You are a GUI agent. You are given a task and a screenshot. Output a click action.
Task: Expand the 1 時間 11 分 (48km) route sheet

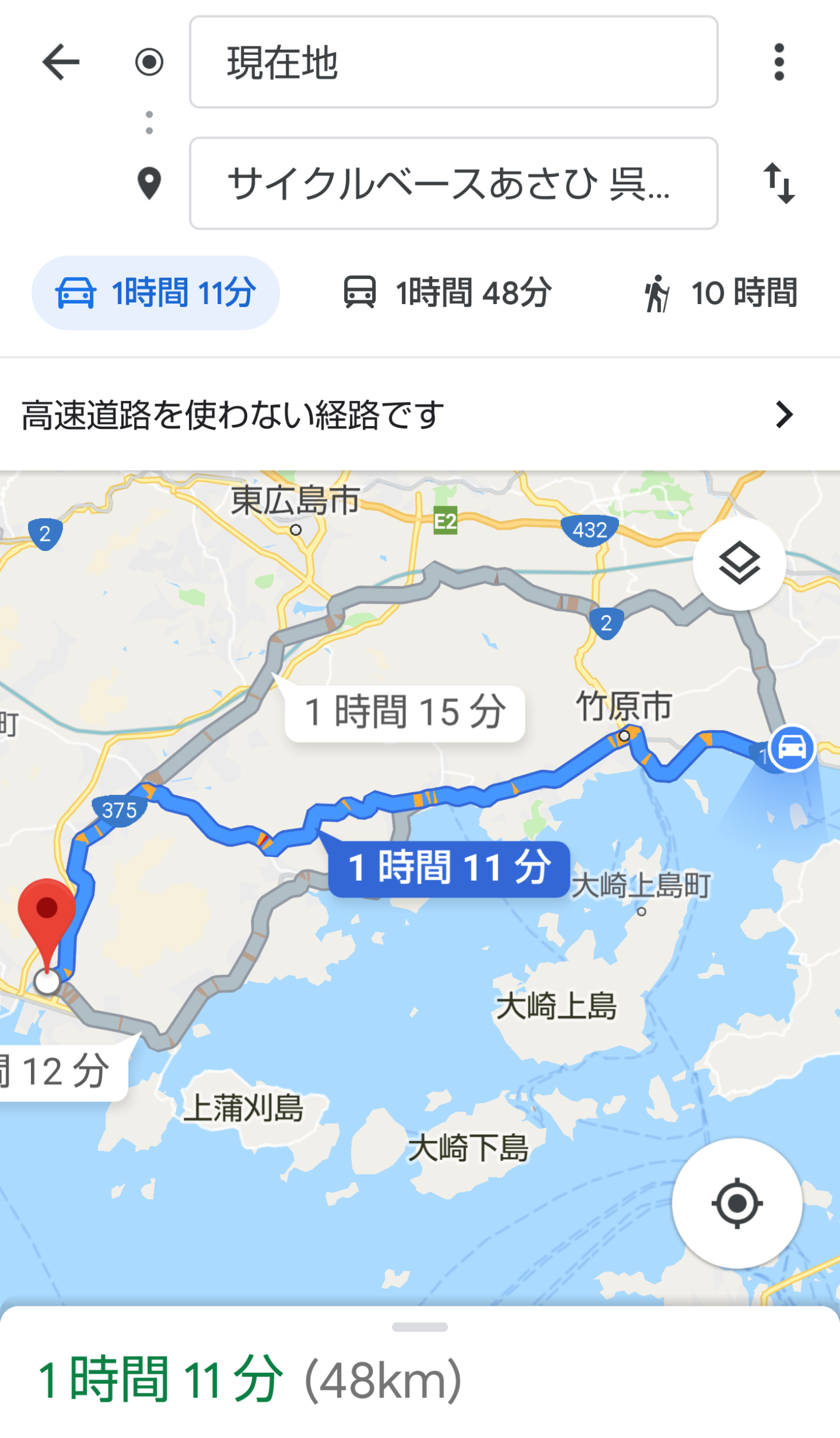tap(420, 1374)
